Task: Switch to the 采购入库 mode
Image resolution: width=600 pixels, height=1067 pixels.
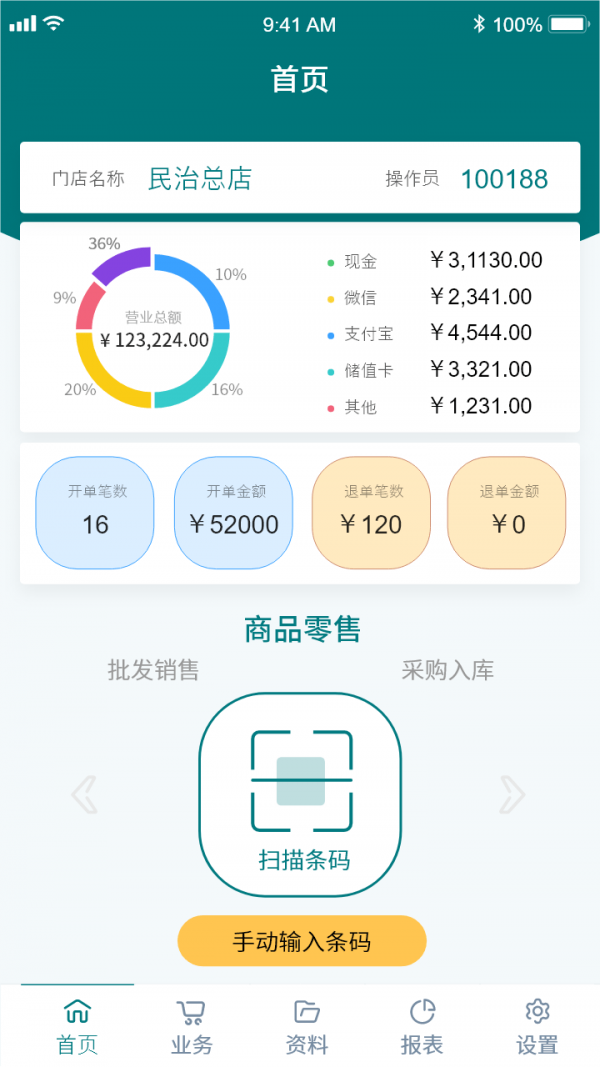Action: tap(448, 670)
